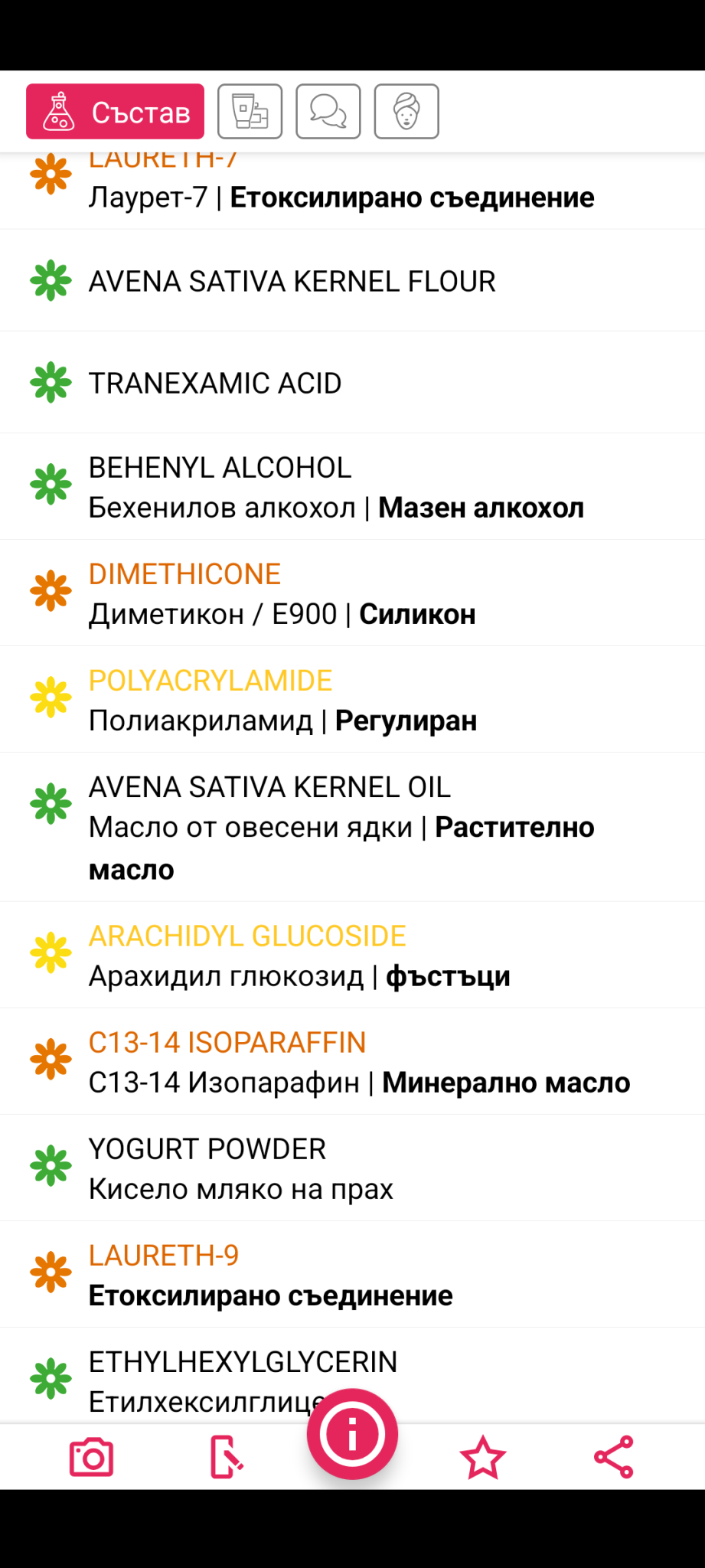View POLYACRYLAMIDE ingredient details
Image resolution: width=705 pixels, height=1568 pixels.
[352, 700]
